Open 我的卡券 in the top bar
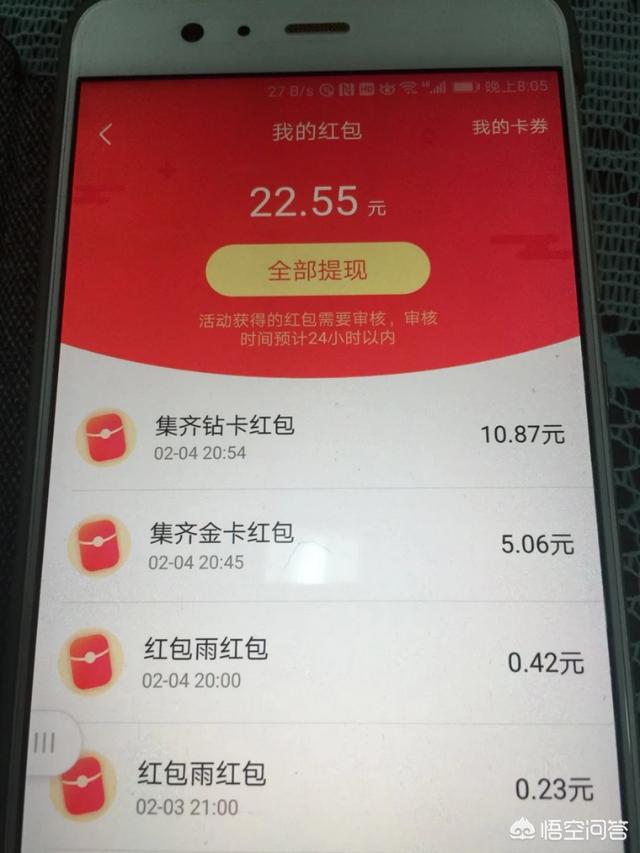640x853 pixels. tap(510, 128)
